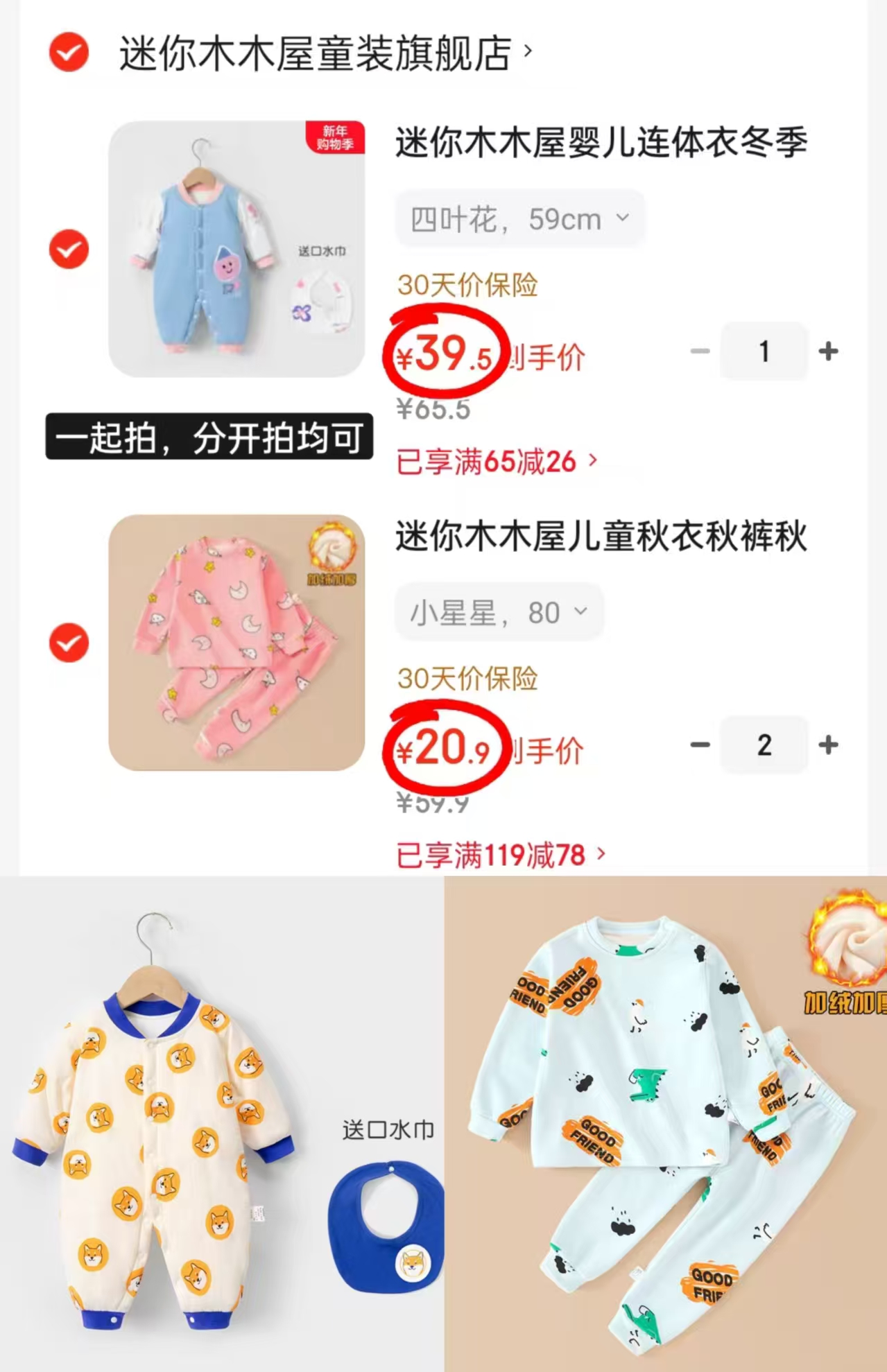
Task: View the 30天价保险 price insurance label
Action: click(x=467, y=284)
